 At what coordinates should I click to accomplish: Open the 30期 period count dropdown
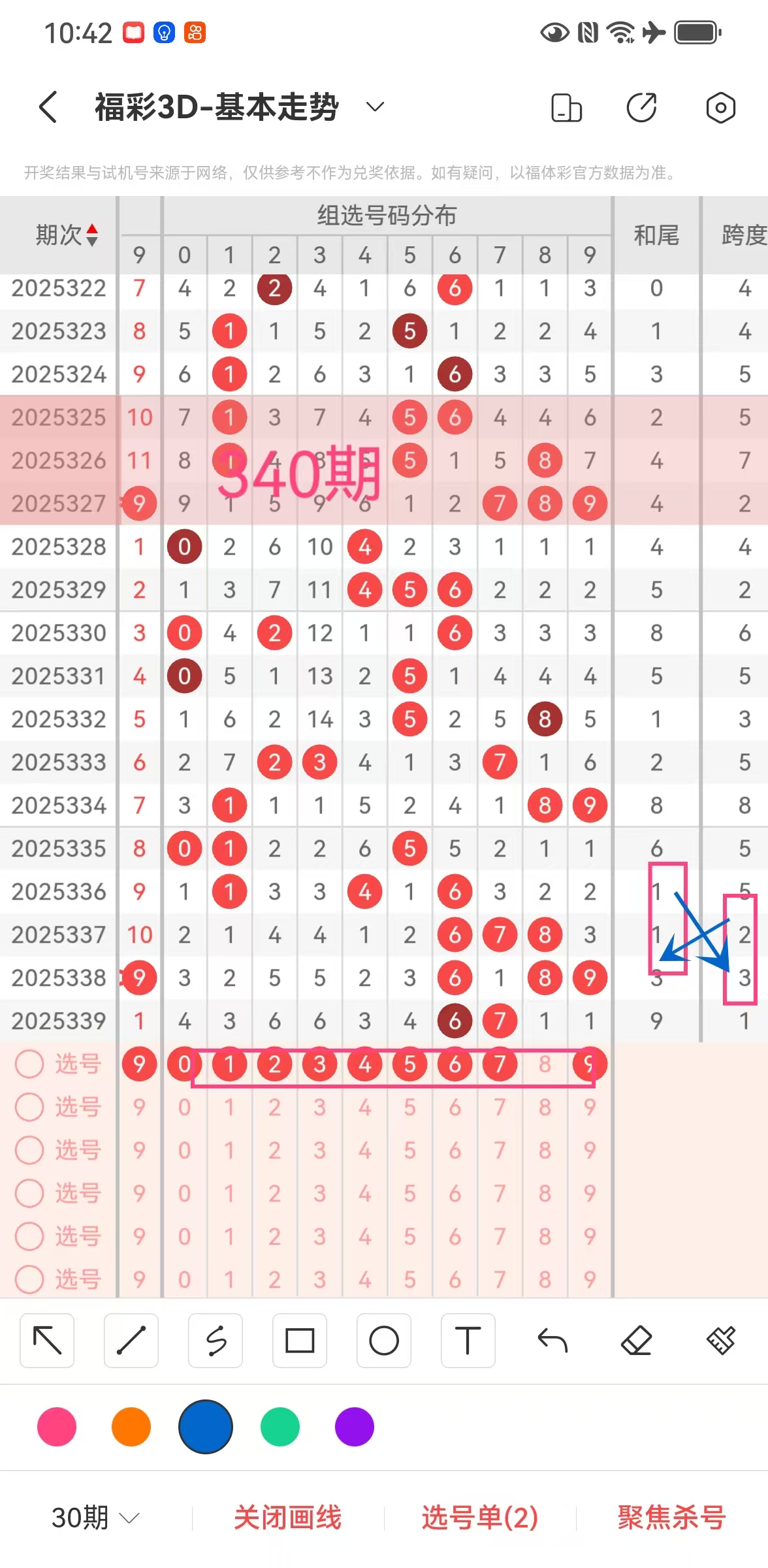pos(95,1517)
